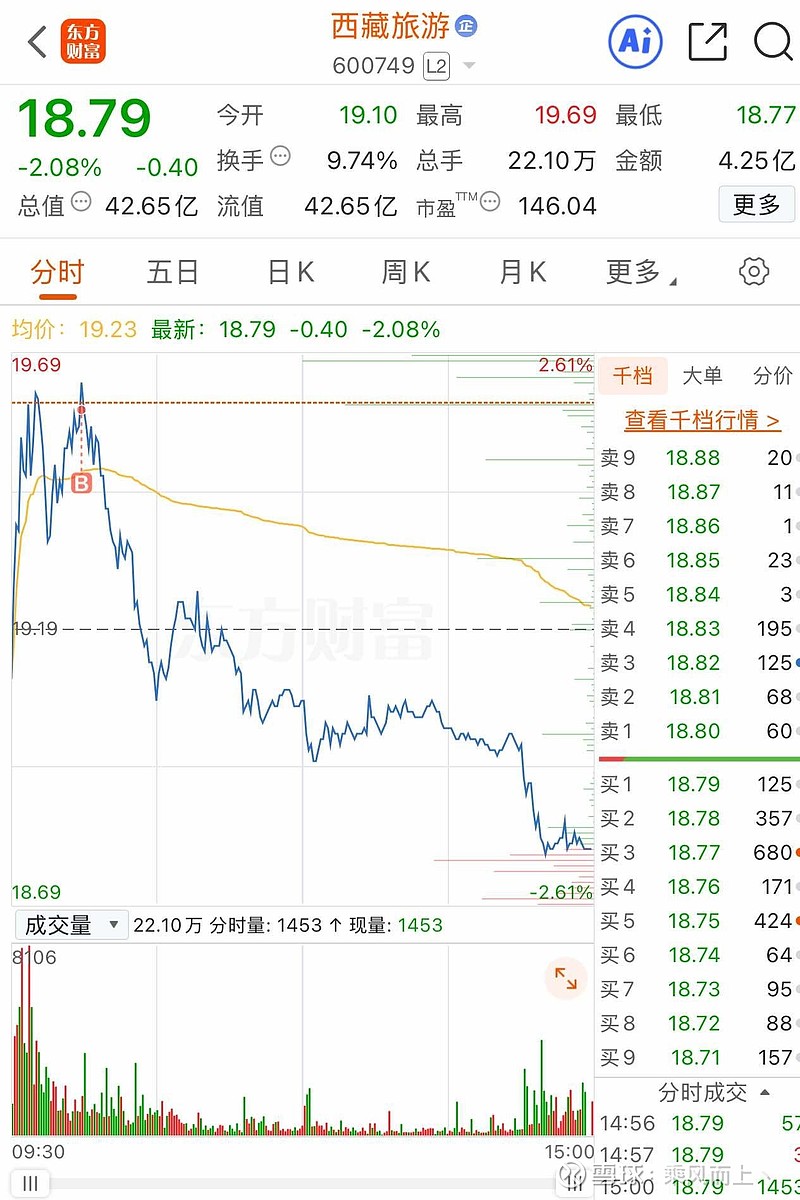This screenshot has height=1200, width=800.
Task: Switch to the 大单 tab
Action: (702, 375)
